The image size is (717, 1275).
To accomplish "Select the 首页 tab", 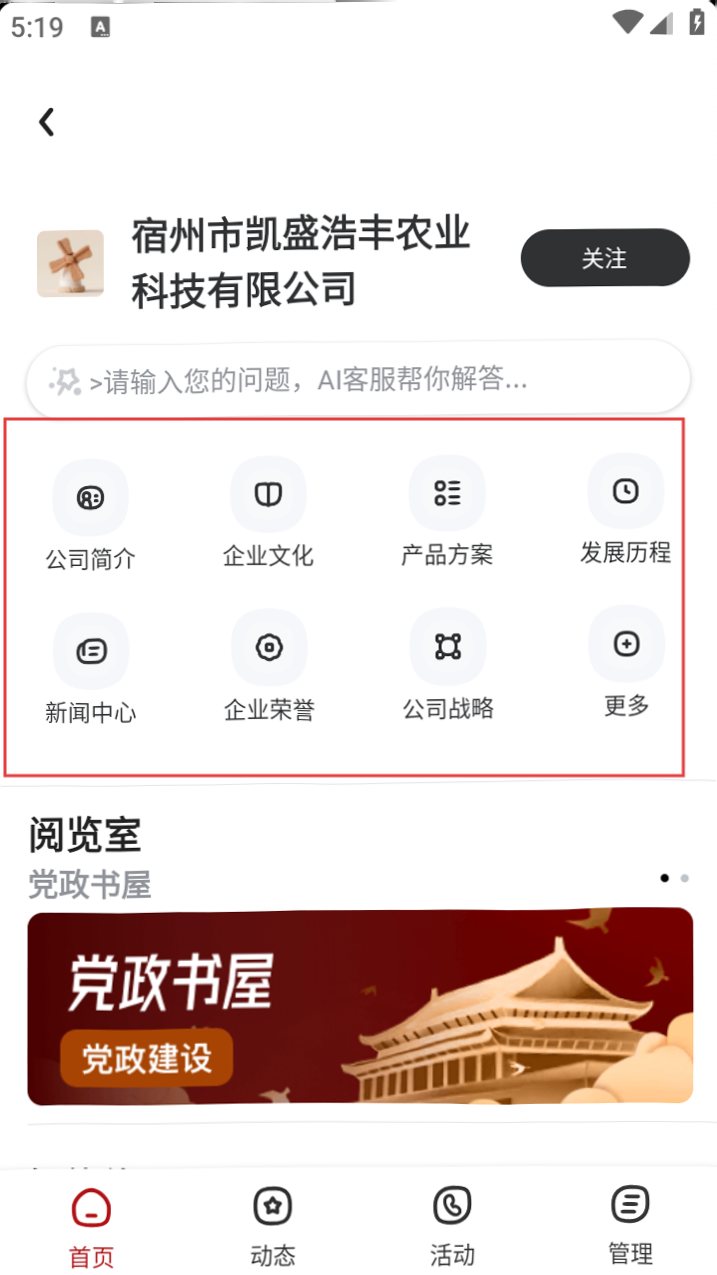I will [x=91, y=1225].
